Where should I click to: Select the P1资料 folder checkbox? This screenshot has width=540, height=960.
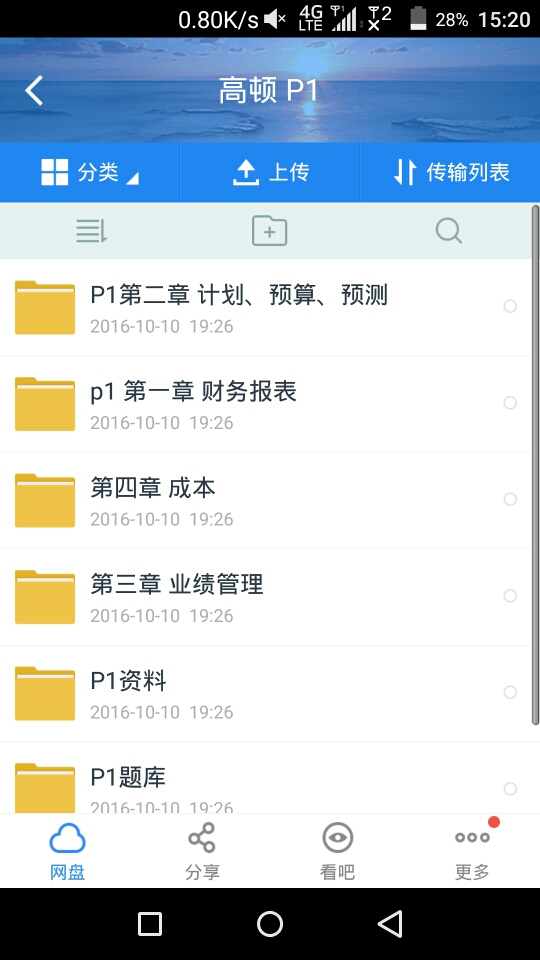(510, 692)
